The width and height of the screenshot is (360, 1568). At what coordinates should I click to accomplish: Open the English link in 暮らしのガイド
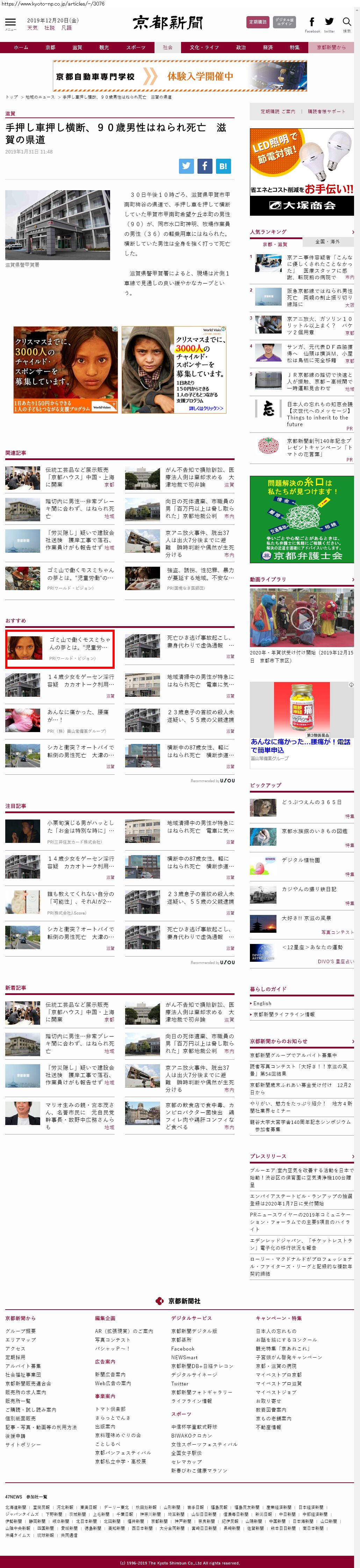(263, 1003)
